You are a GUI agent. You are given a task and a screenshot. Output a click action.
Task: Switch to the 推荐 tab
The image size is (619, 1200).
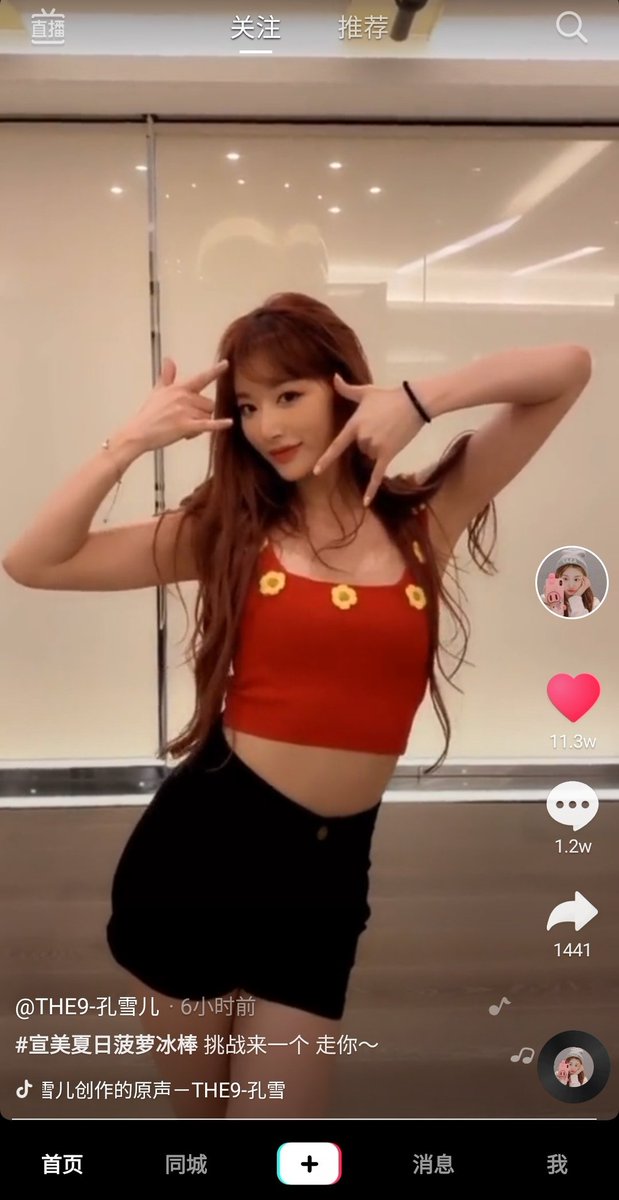coord(363,28)
